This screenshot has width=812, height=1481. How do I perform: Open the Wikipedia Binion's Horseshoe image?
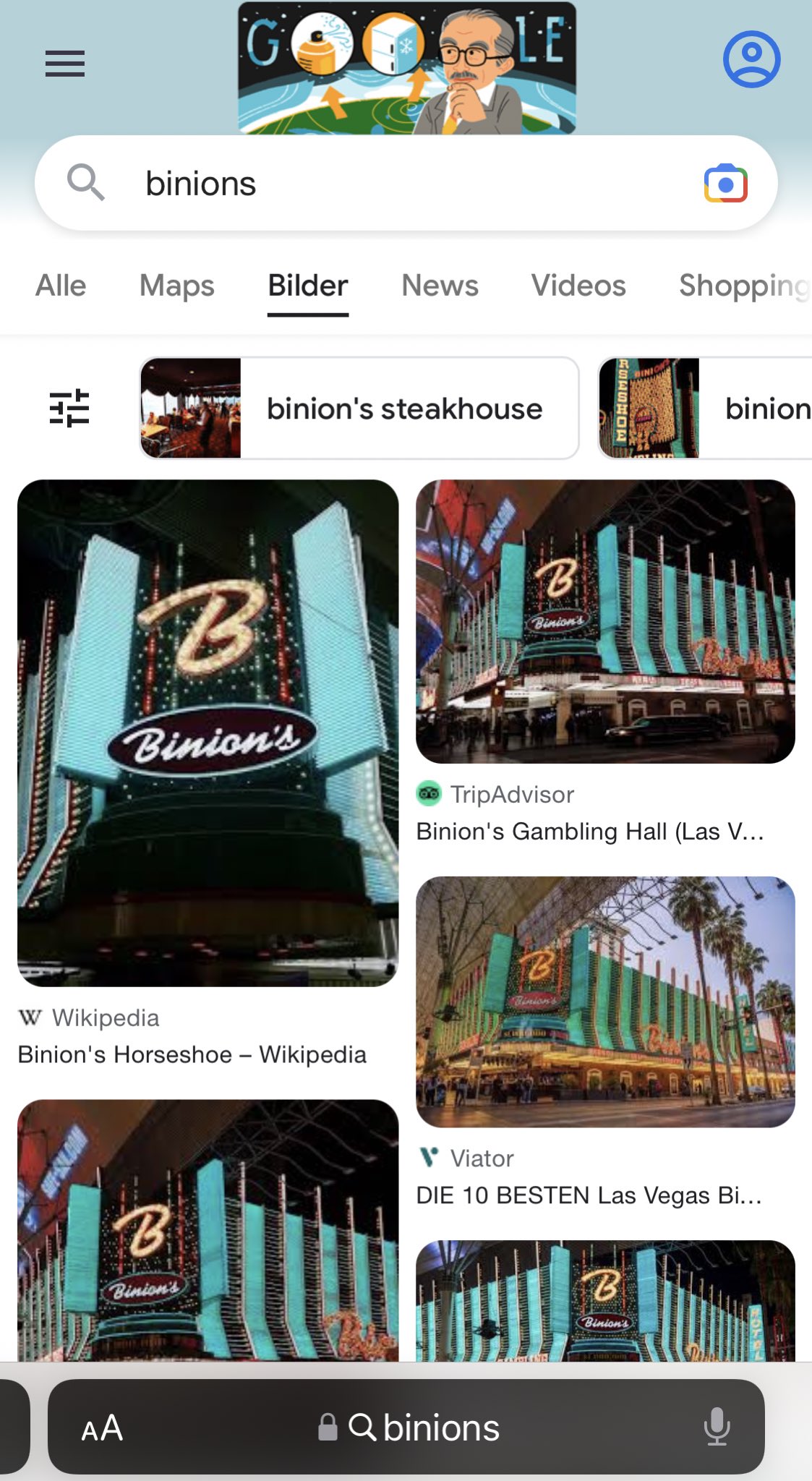tap(208, 733)
